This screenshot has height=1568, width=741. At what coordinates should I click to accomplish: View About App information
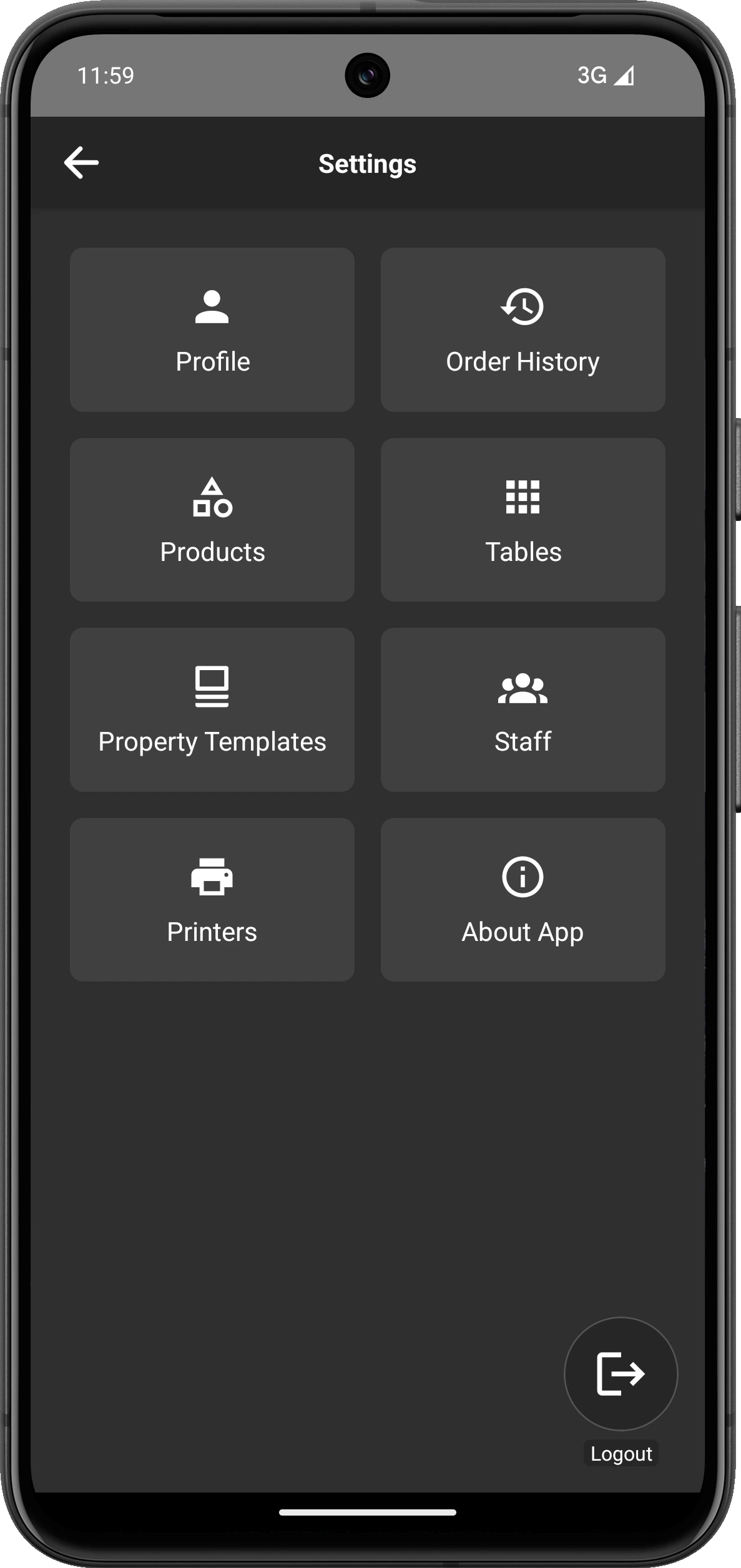[523, 899]
